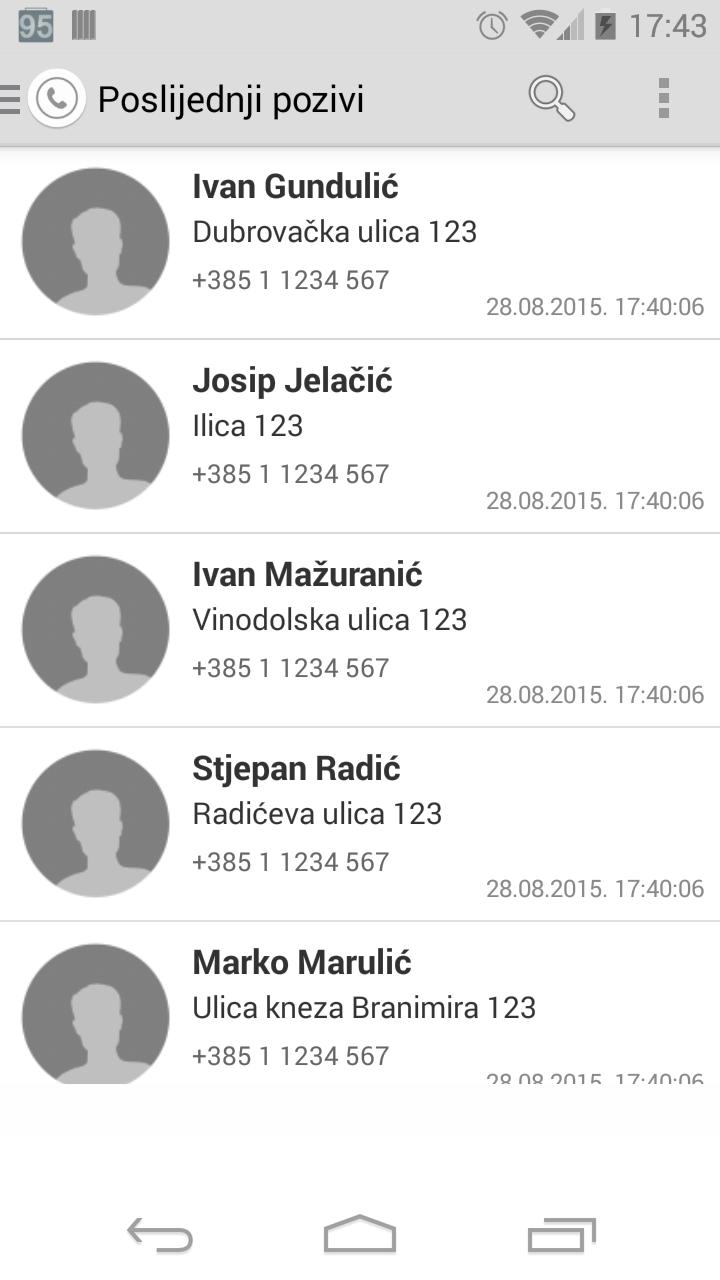Tap the Wi-Fi status icon

pyautogui.click(x=536, y=28)
